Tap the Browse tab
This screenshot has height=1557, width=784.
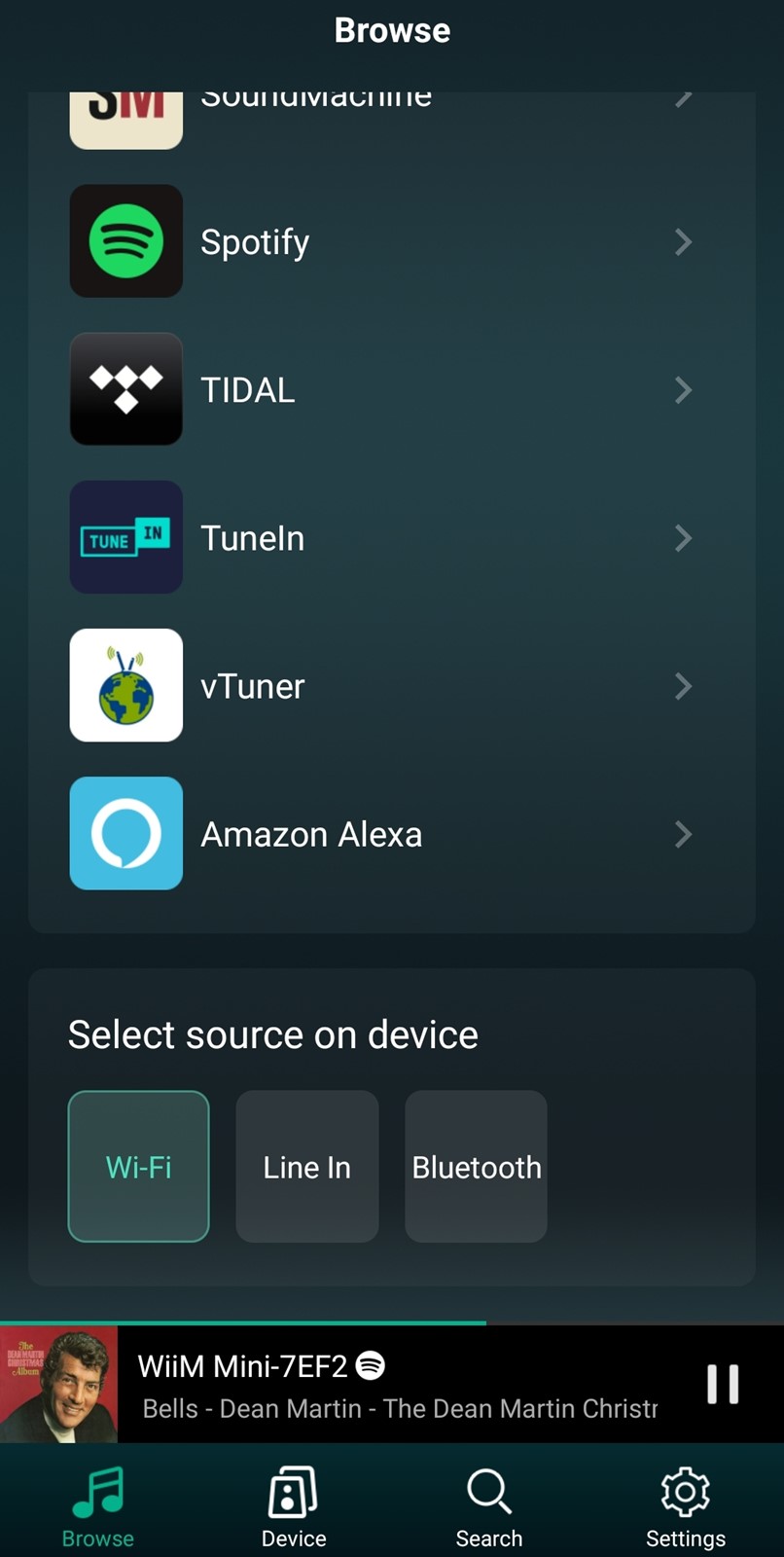point(98,1506)
